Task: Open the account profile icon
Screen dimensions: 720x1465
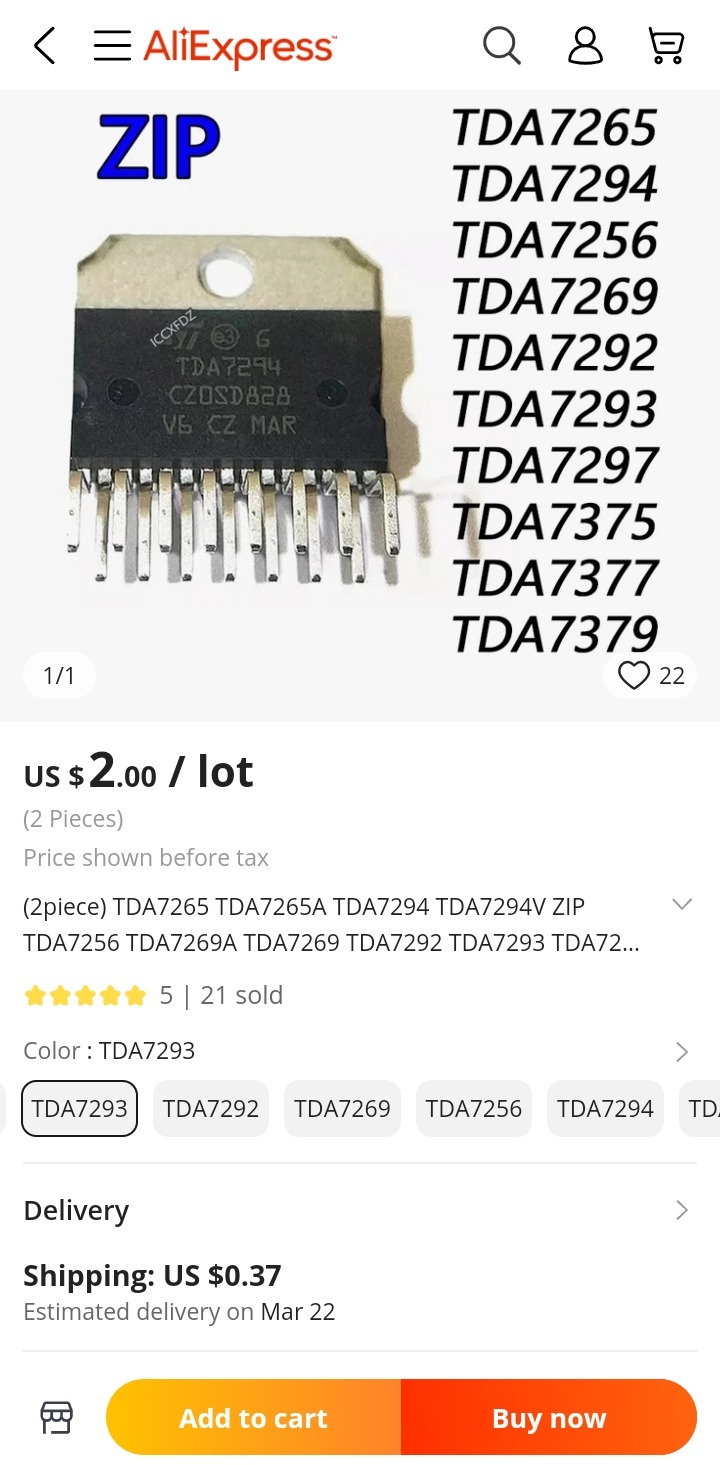Action: click(585, 46)
